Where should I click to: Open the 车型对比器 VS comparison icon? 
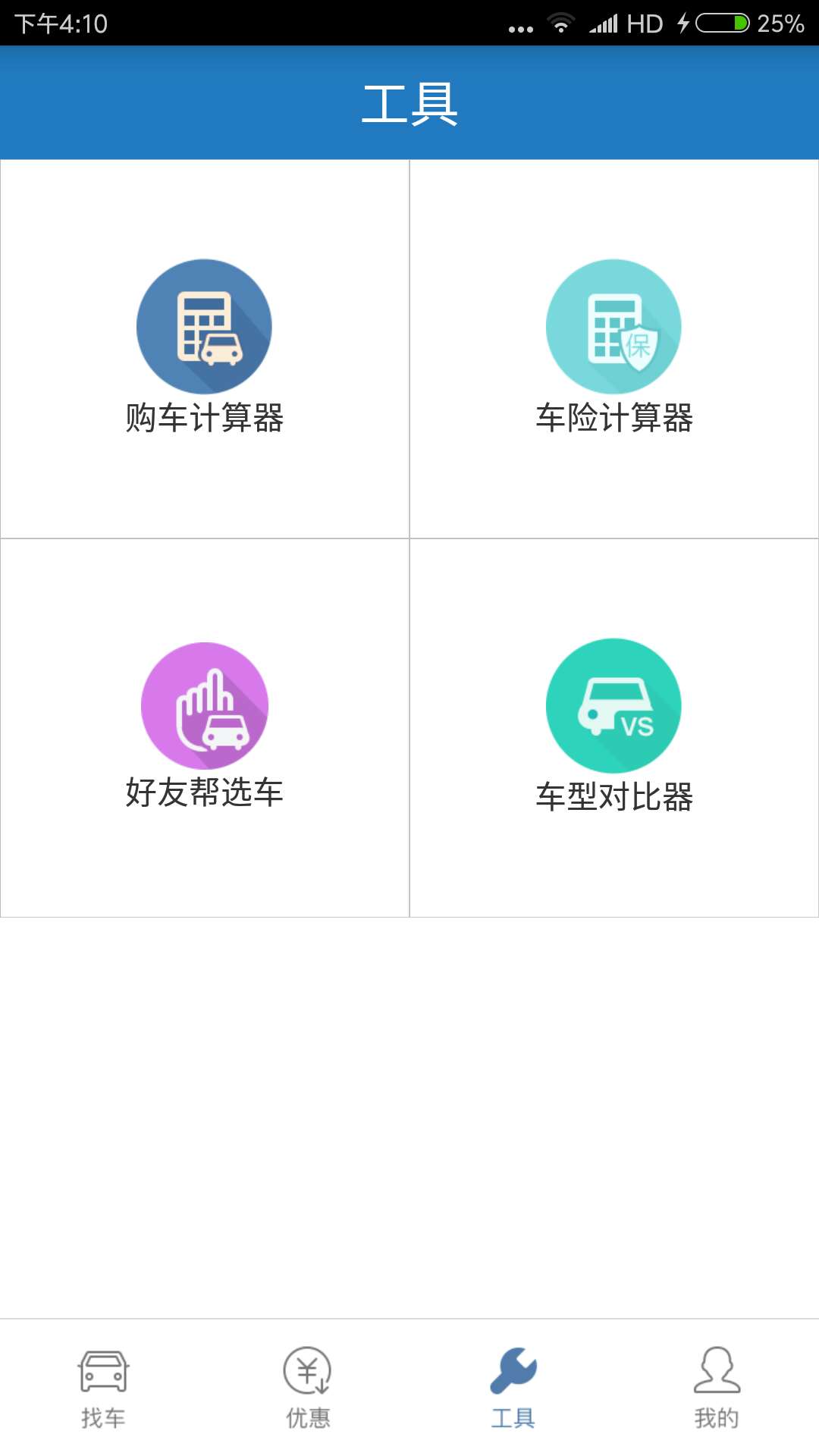[613, 705]
